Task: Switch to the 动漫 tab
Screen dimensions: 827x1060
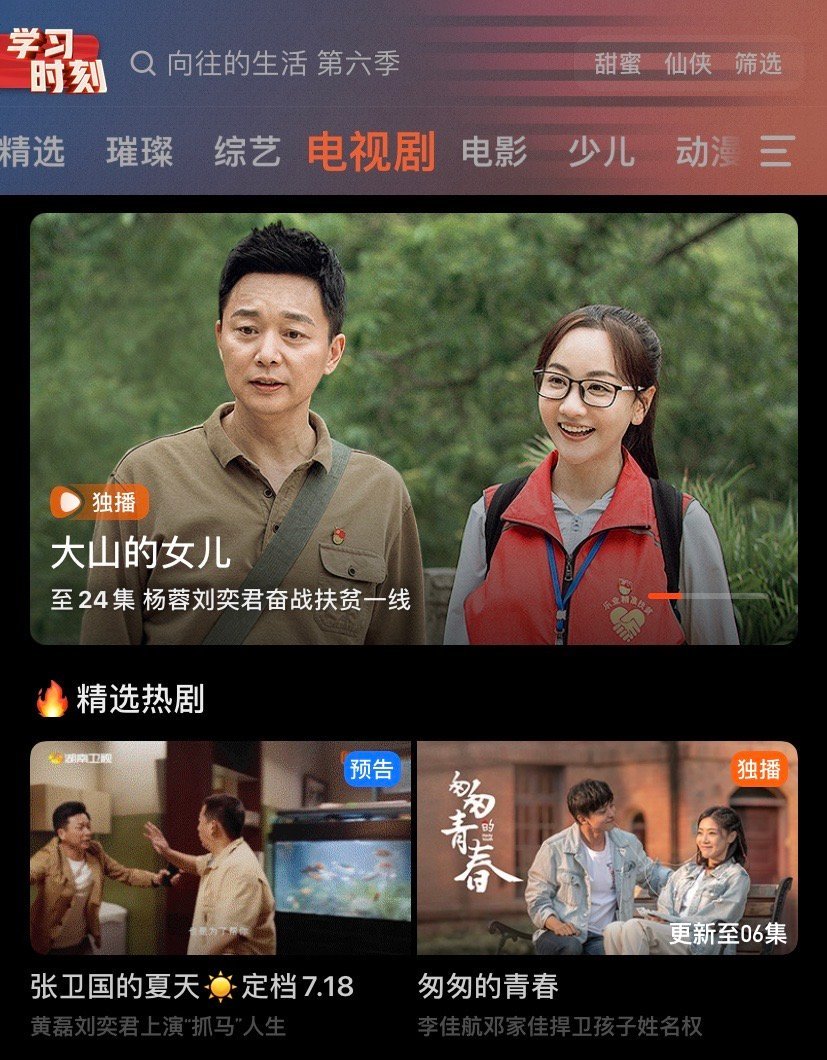Action: (708, 152)
